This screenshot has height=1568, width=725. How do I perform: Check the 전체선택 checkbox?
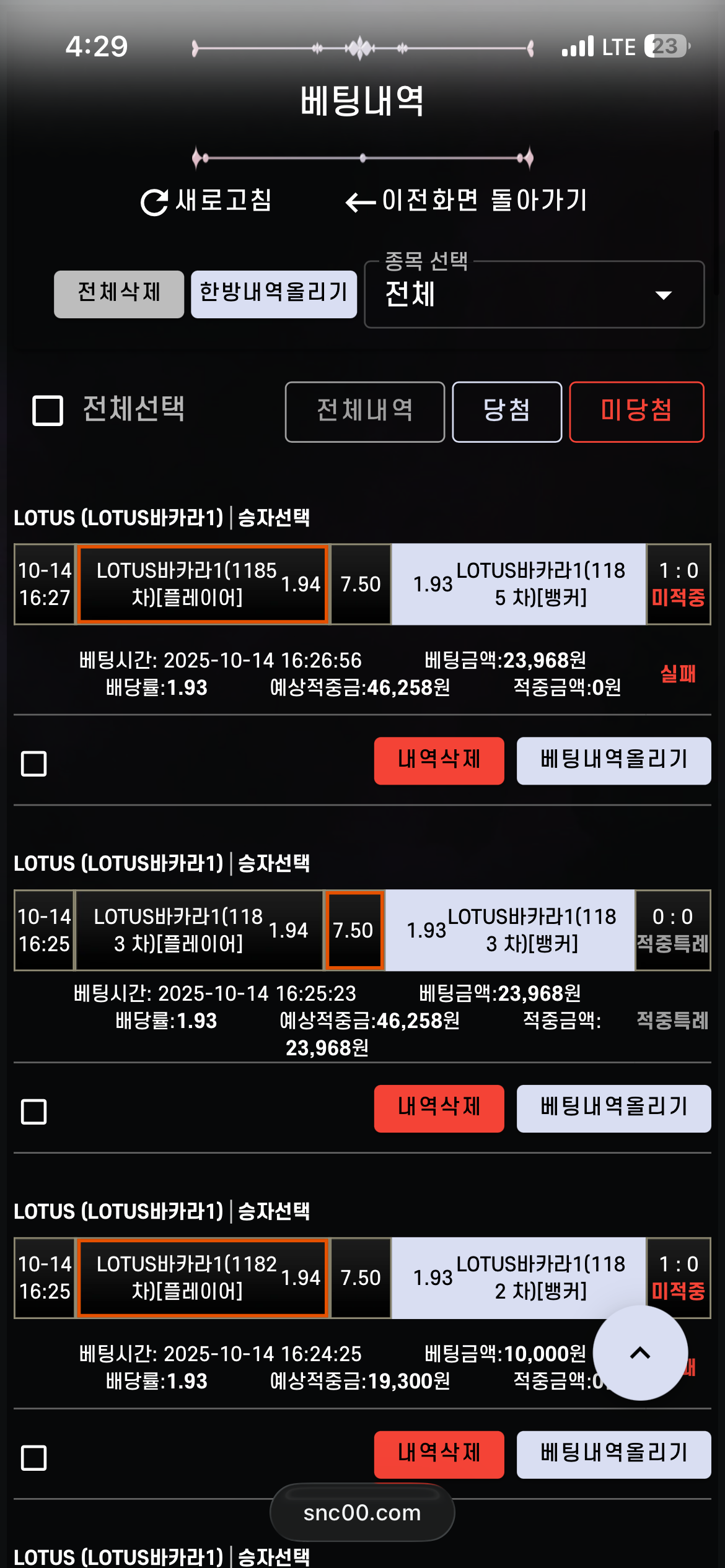tap(48, 411)
